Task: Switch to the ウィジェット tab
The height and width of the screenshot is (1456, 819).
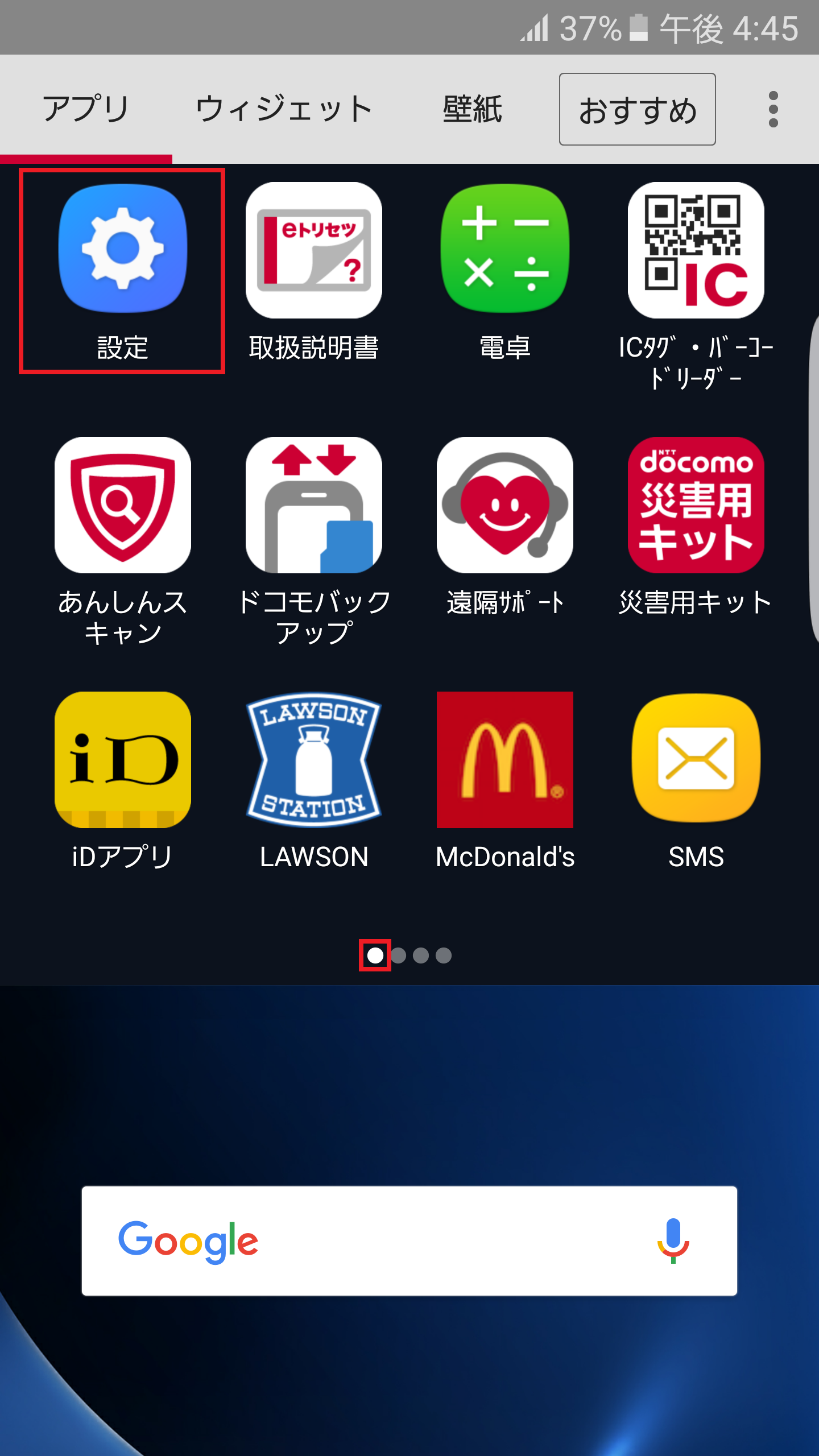Action: tap(283, 109)
